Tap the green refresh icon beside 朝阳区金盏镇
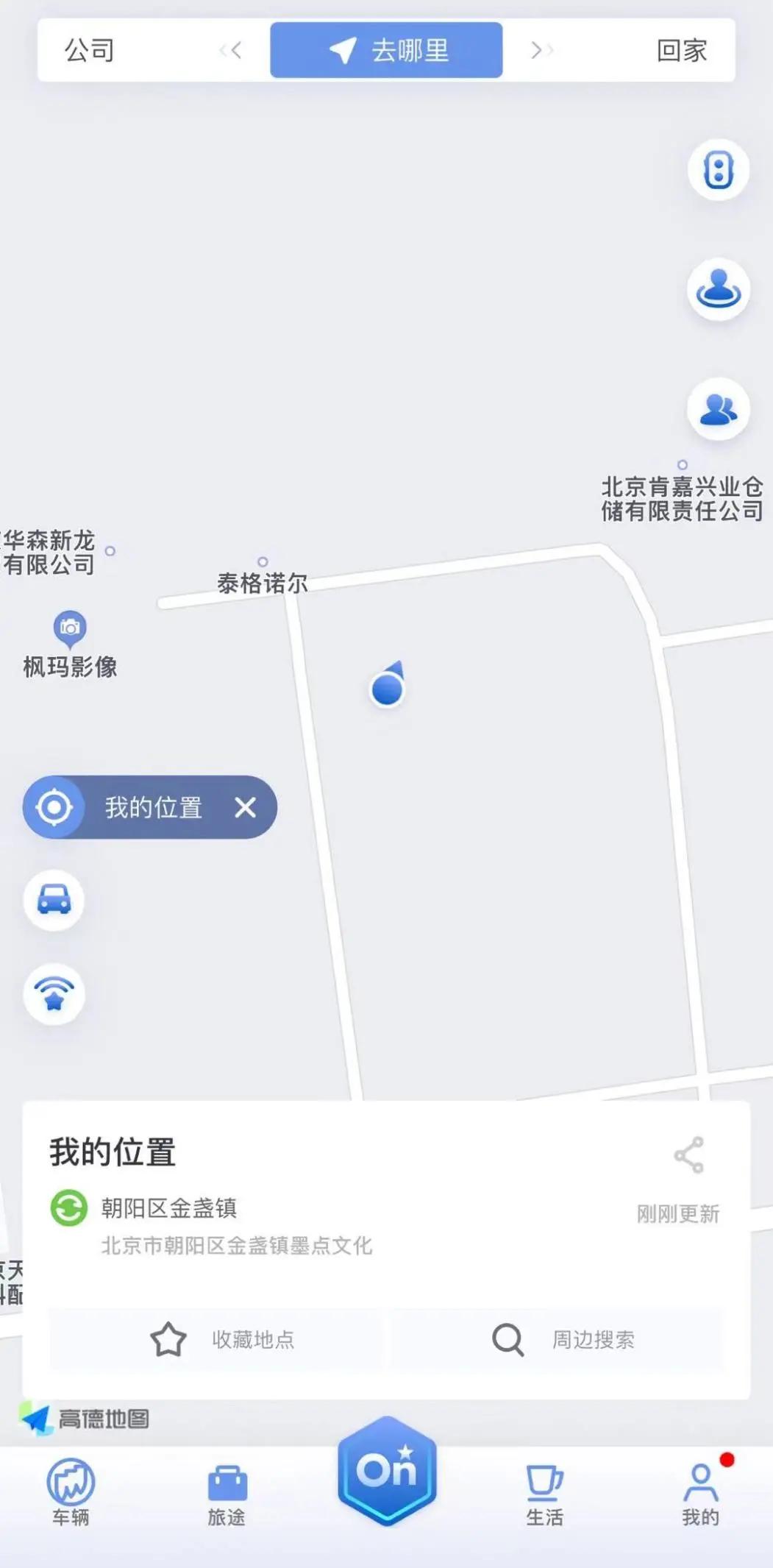 [66, 1207]
